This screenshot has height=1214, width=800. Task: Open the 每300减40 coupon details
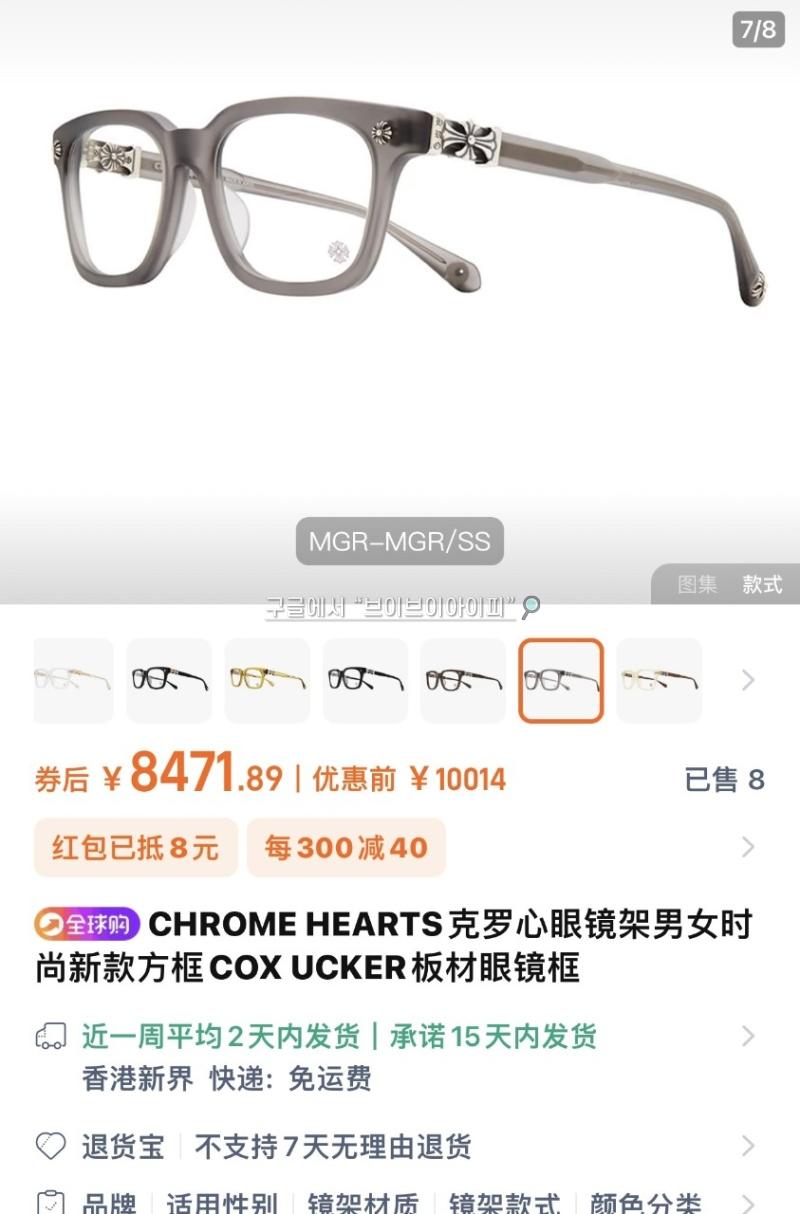tap(346, 848)
